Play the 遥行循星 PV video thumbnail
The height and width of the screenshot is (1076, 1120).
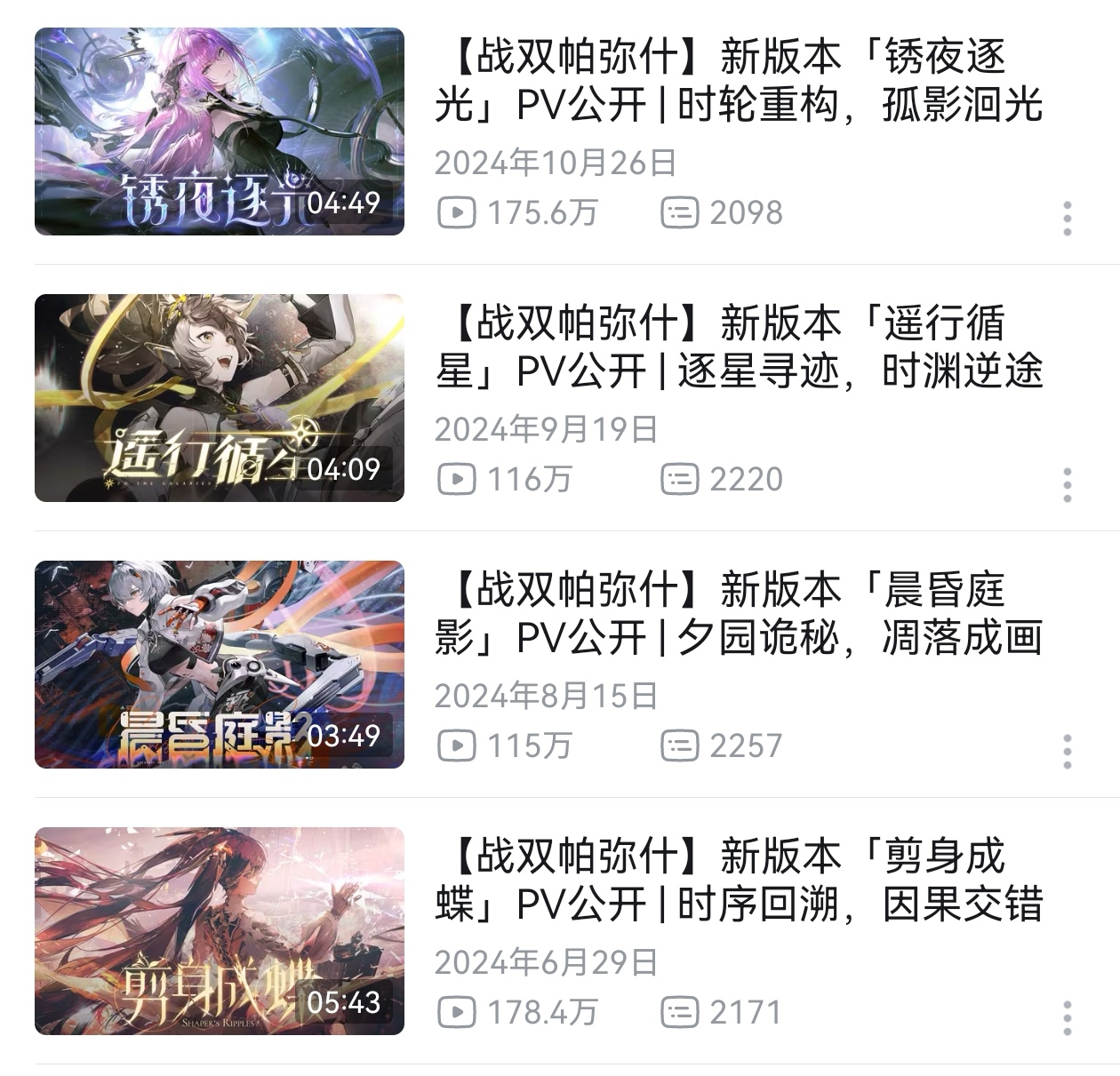coord(219,398)
